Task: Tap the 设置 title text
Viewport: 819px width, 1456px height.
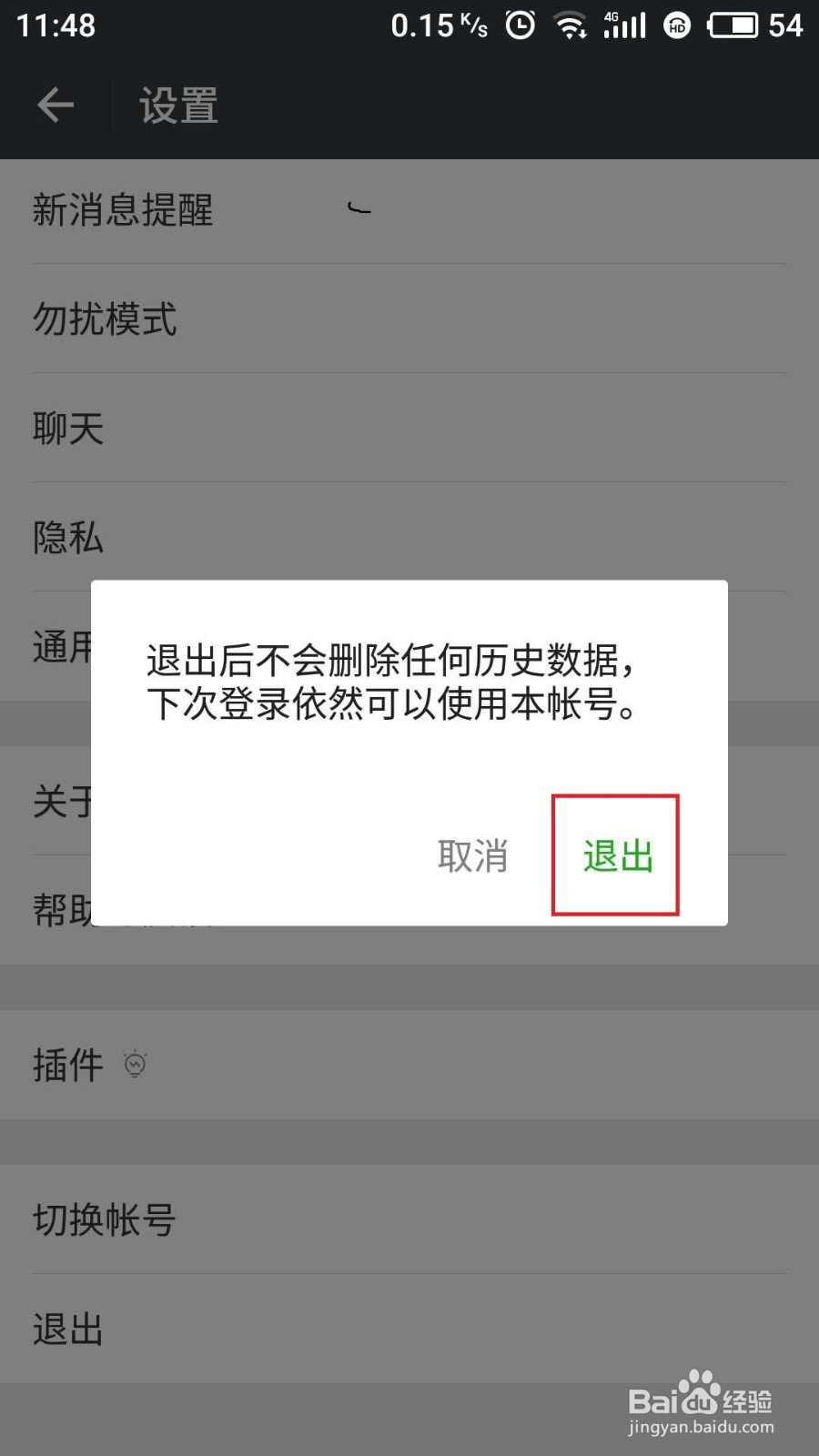Action: [177, 105]
